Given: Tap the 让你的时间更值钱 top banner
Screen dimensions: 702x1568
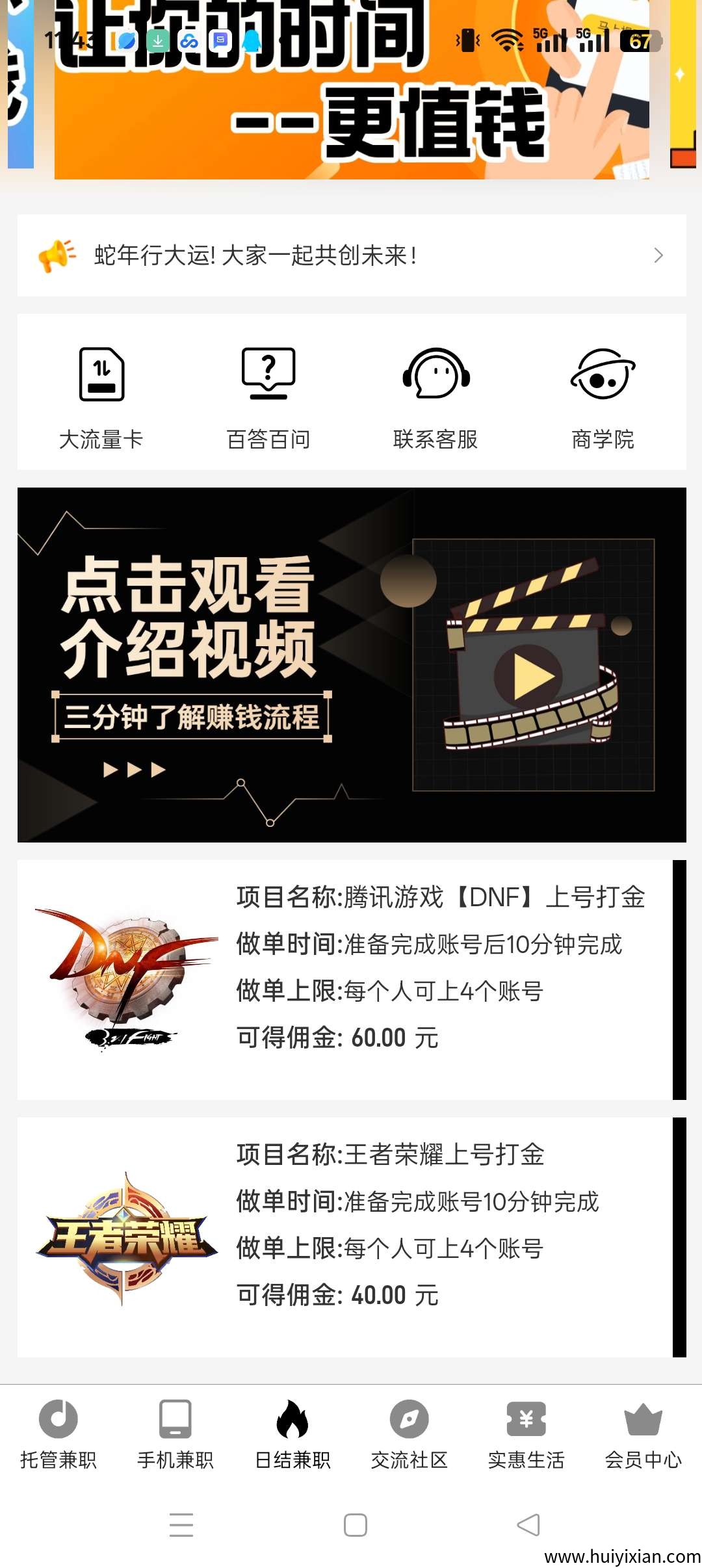Looking at the screenshot, I should 351,111.
